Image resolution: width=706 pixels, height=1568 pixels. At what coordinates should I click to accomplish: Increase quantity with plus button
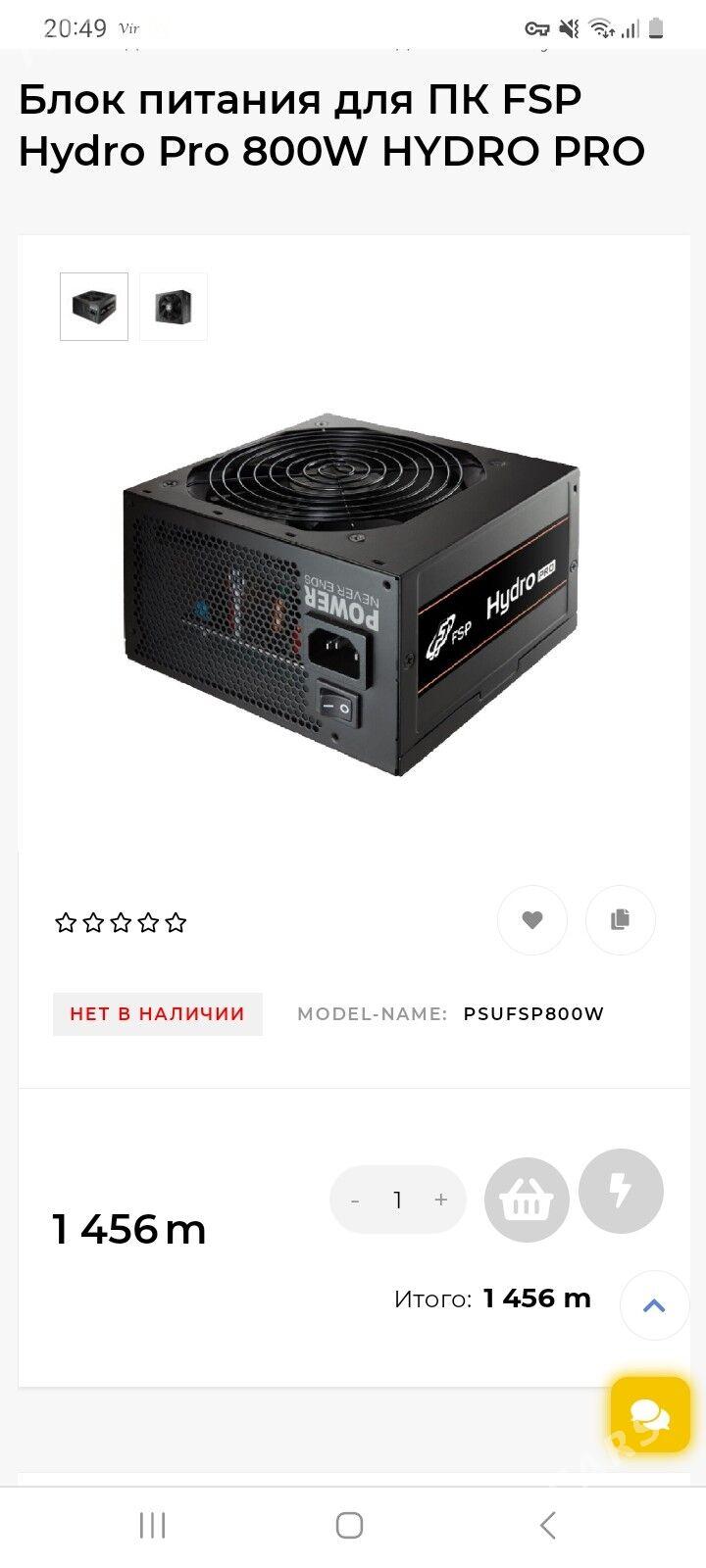click(x=440, y=1200)
